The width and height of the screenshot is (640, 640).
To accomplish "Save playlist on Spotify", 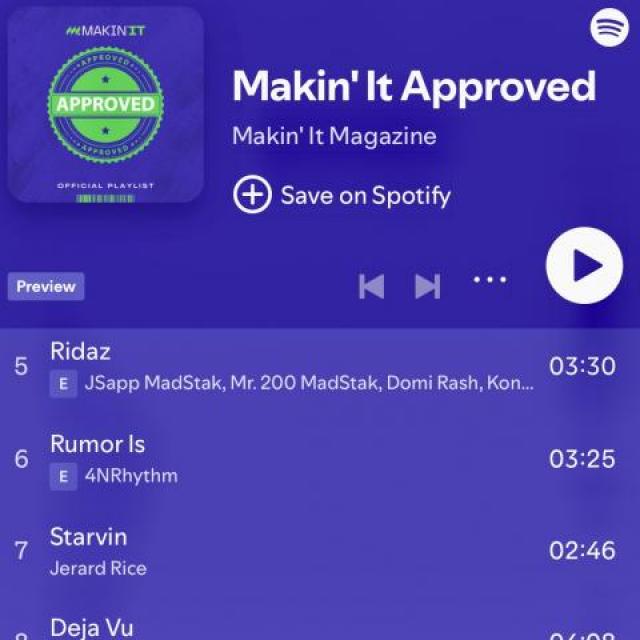I will click(x=342, y=195).
